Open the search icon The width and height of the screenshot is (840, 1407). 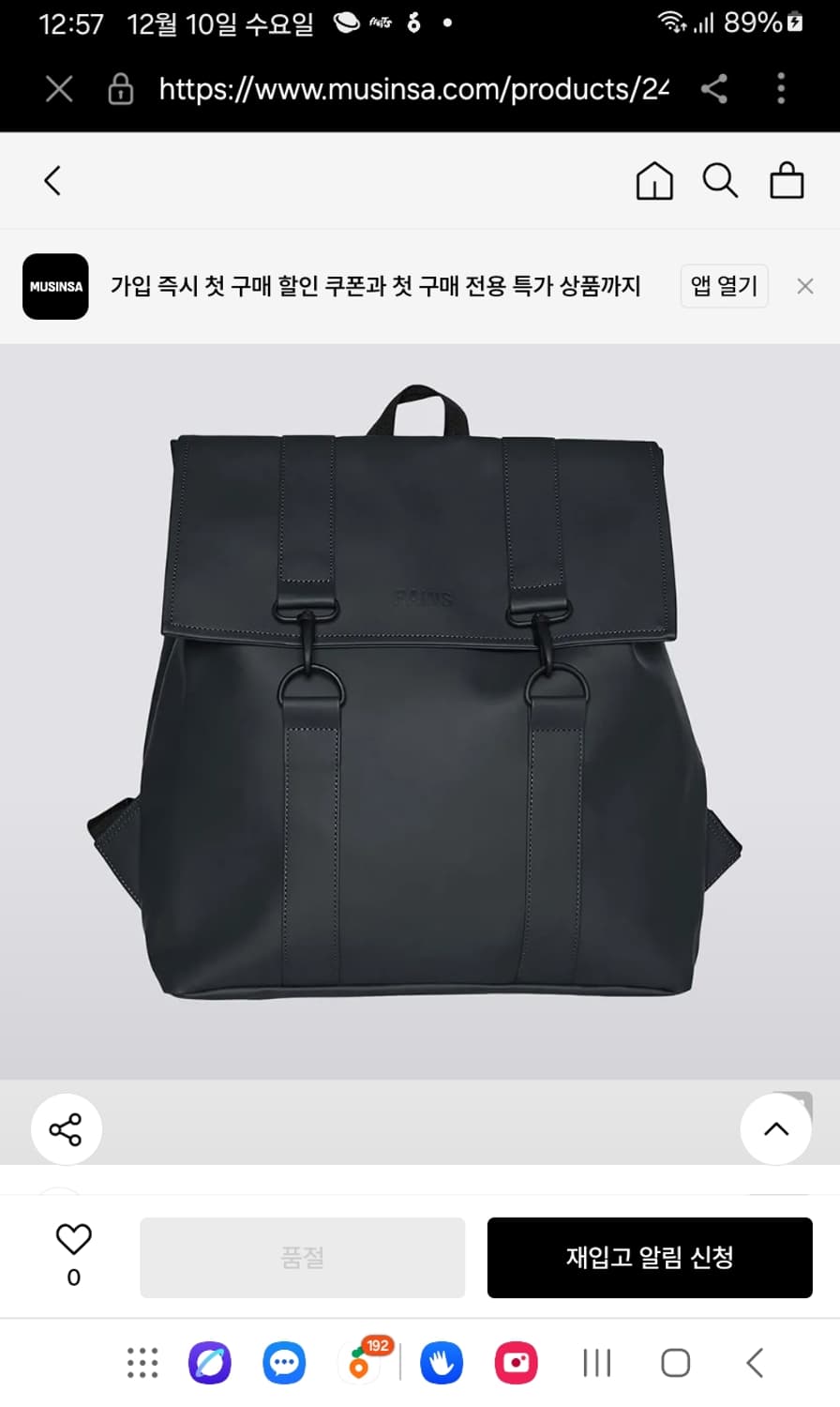coord(719,181)
